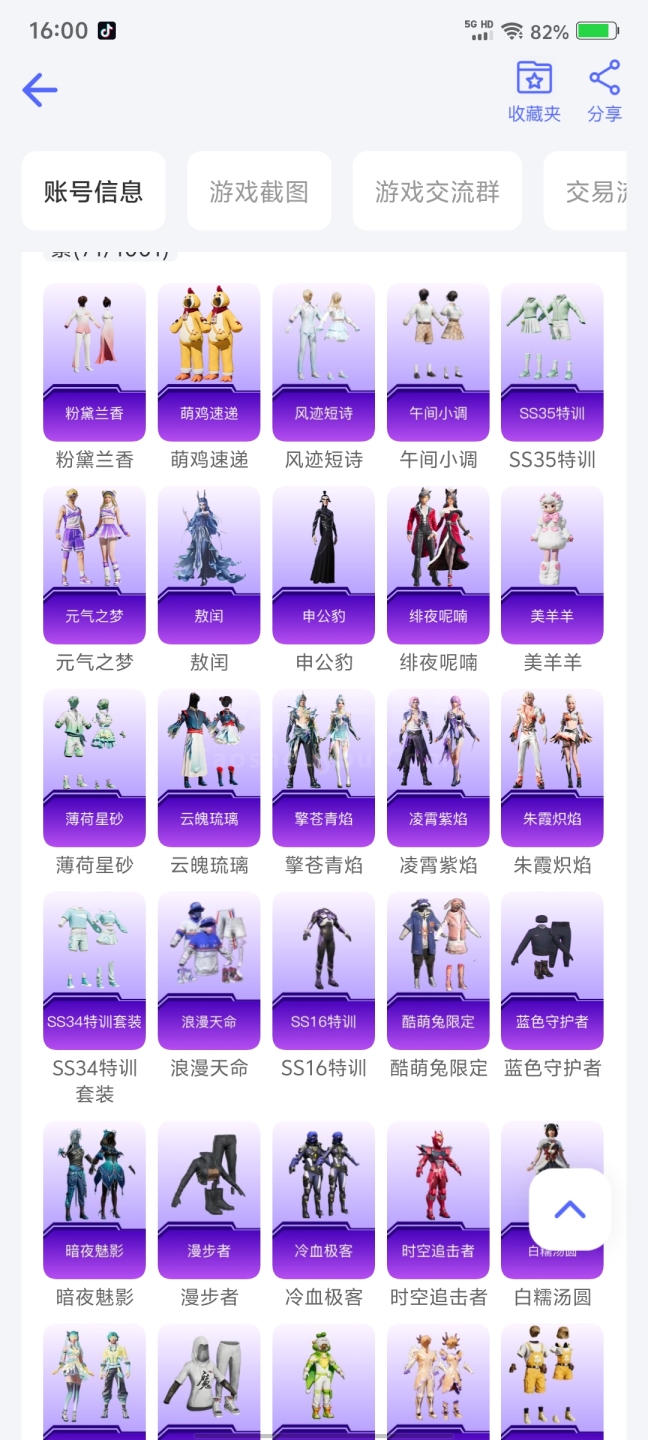The height and width of the screenshot is (1440, 648).
Task: View the 申公豹 skin tile
Action: pos(324,565)
